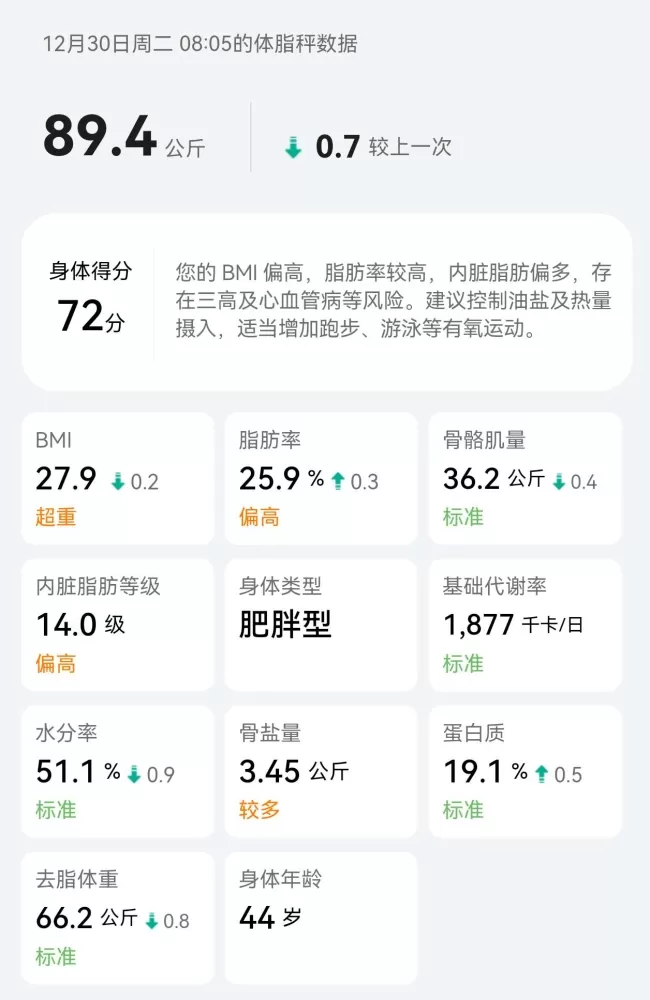650x1000 pixels.
Task: View bone mineral mass 3.45 details
Action: click(321, 771)
